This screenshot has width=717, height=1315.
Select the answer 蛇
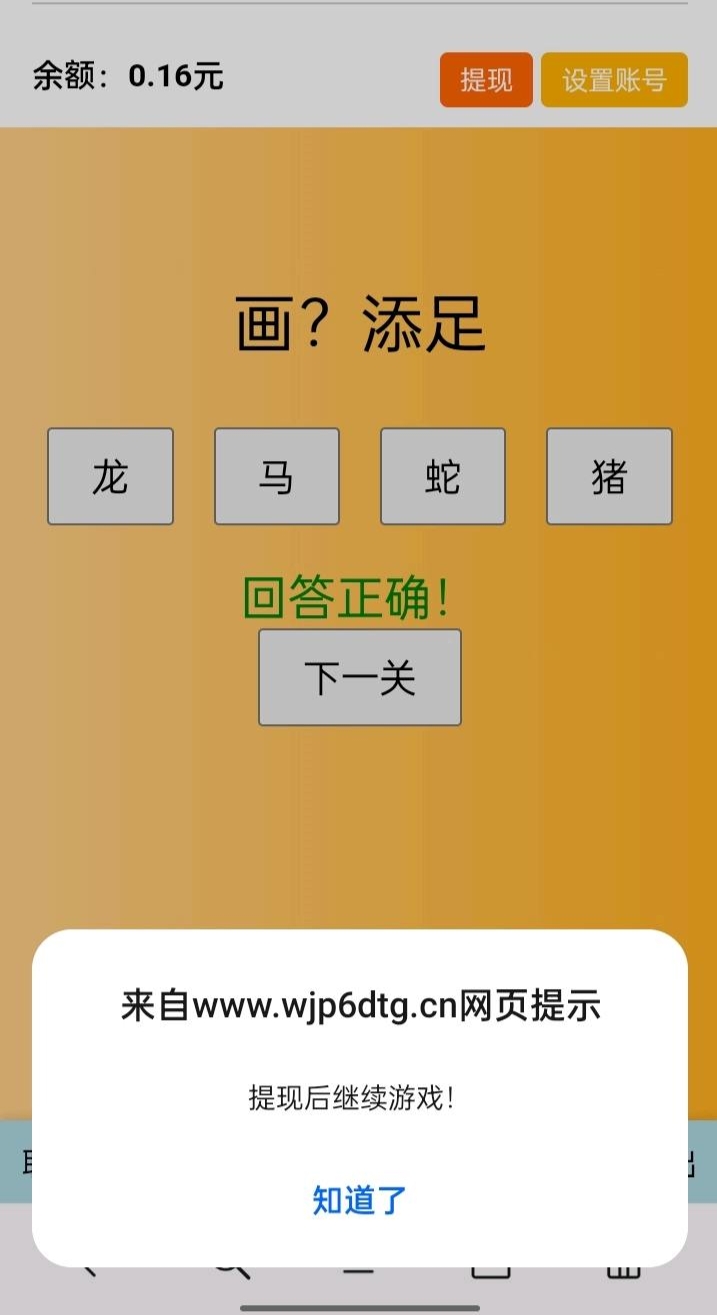442,477
